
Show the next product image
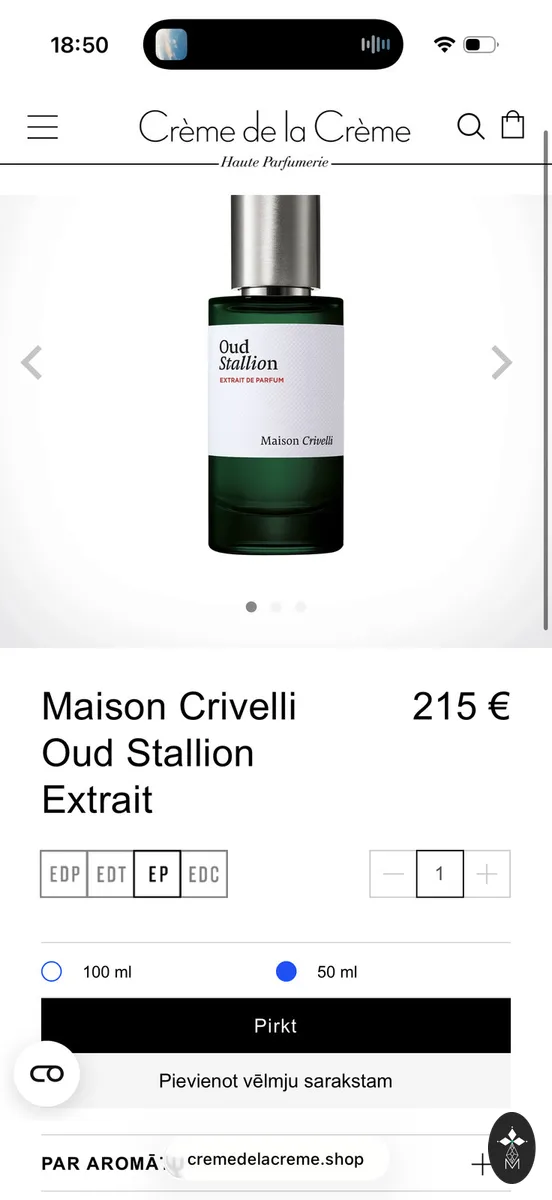501,362
